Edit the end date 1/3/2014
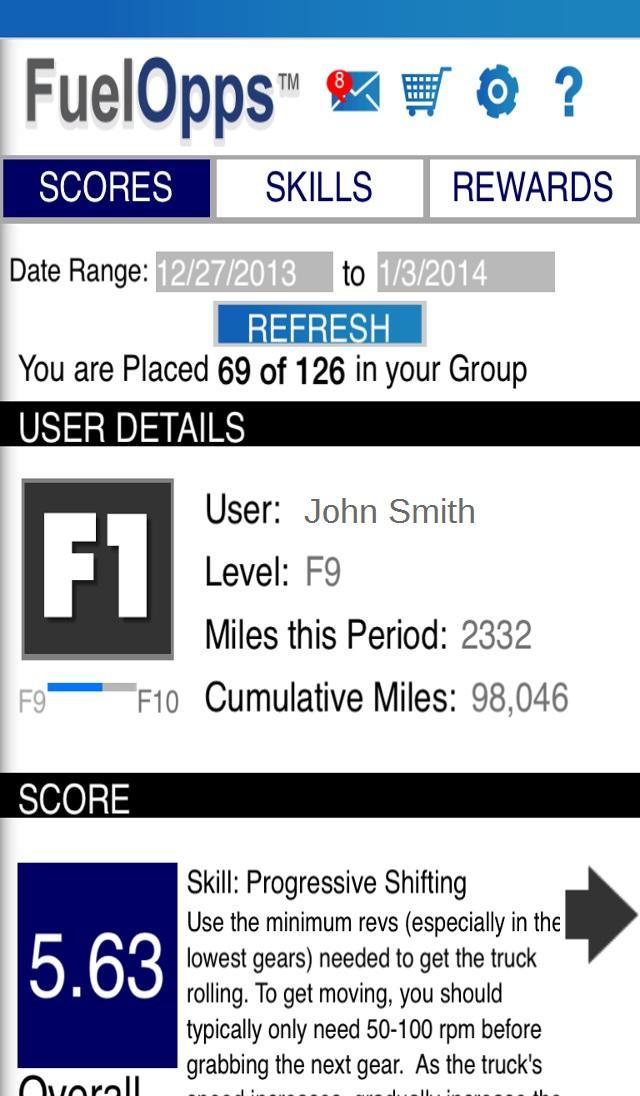Screen dimensions: 640x1096 tap(464, 272)
